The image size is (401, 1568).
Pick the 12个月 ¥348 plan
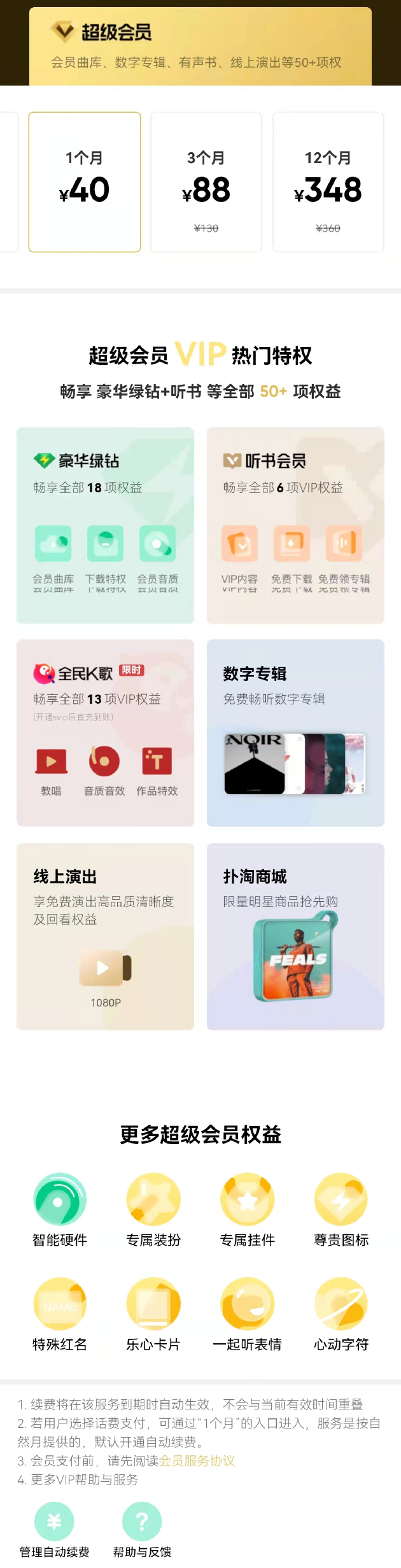(x=328, y=182)
